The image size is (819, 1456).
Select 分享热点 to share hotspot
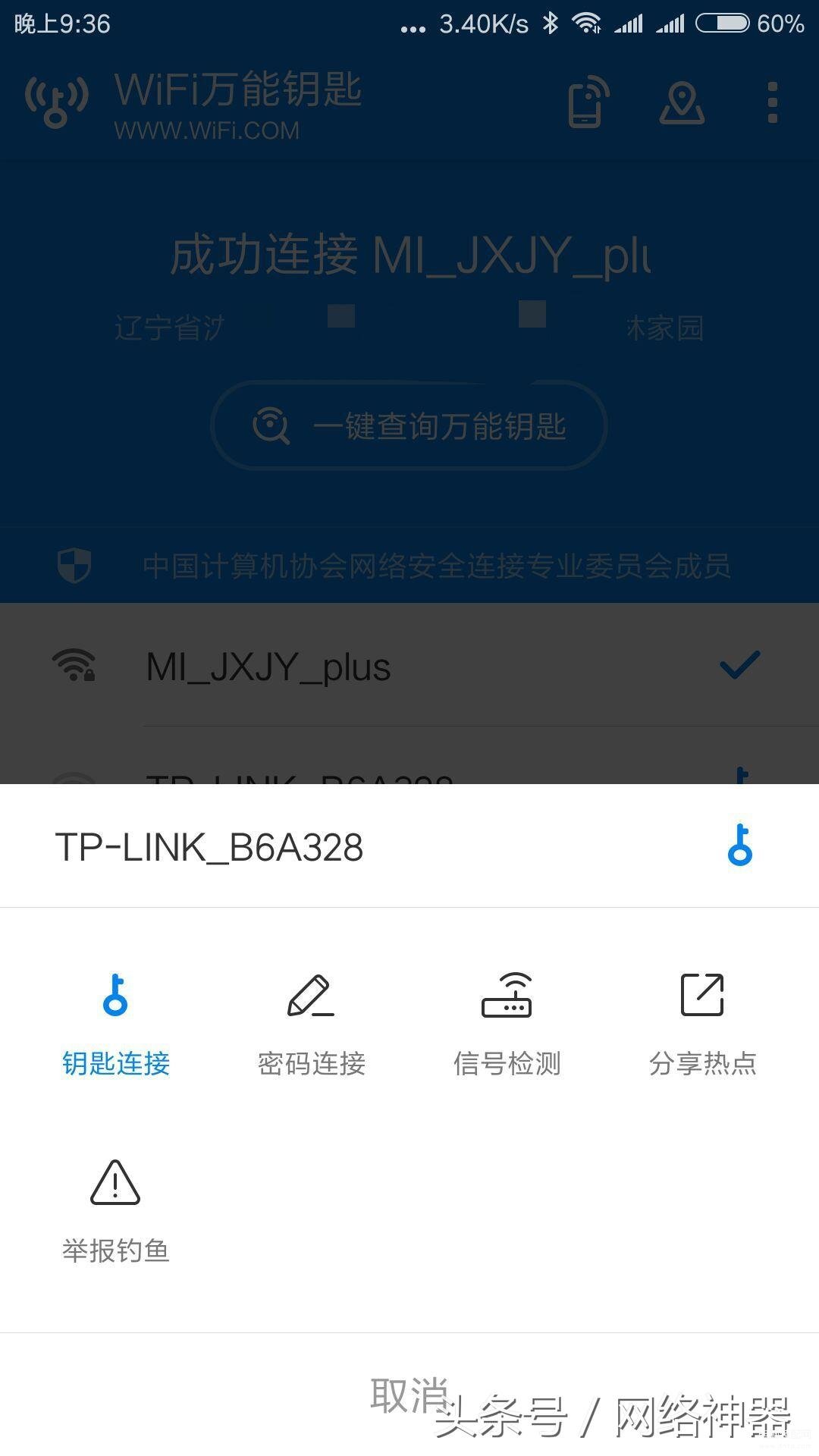click(702, 1024)
